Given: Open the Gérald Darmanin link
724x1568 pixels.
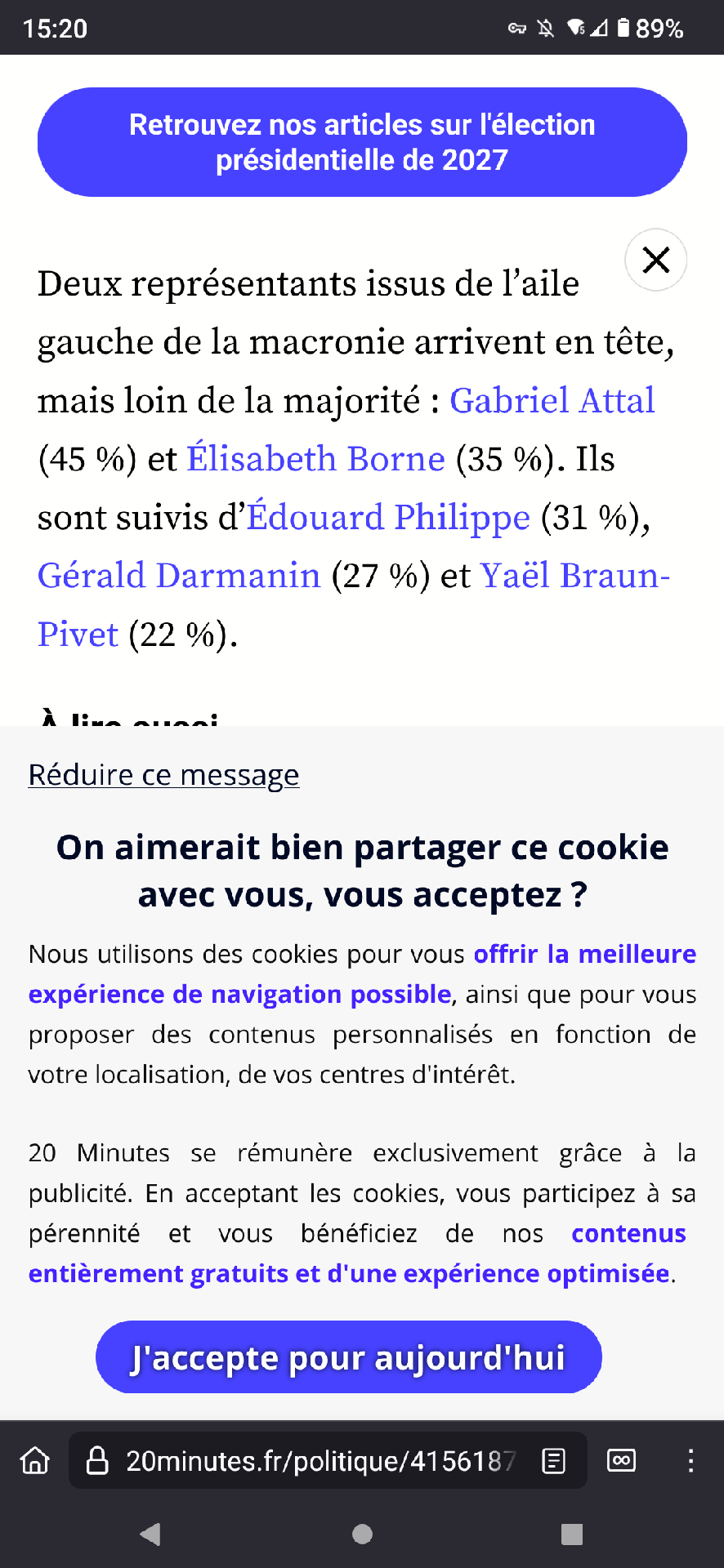Looking at the screenshot, I should [179, 576].
